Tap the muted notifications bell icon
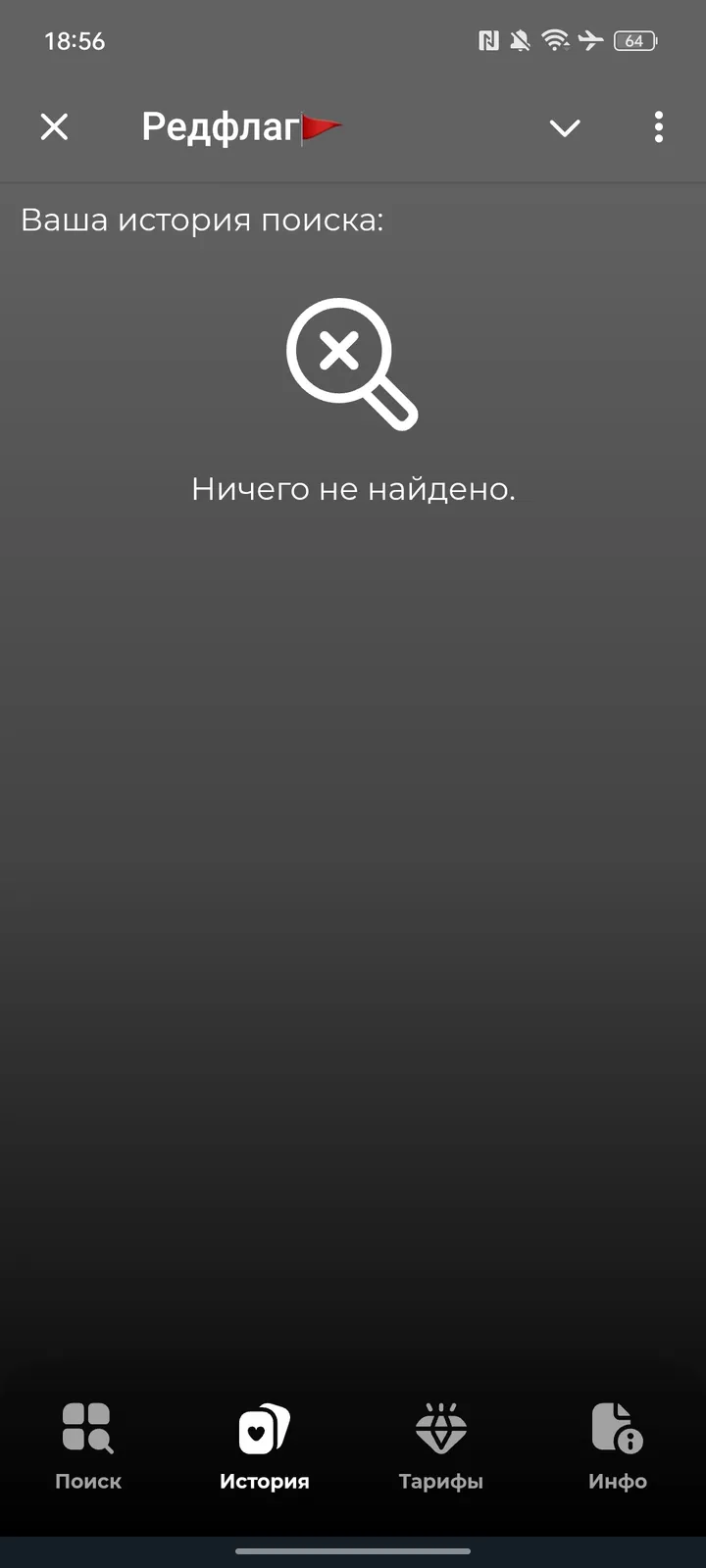Viewport: 706px width, 1568px height. [520, 40]
